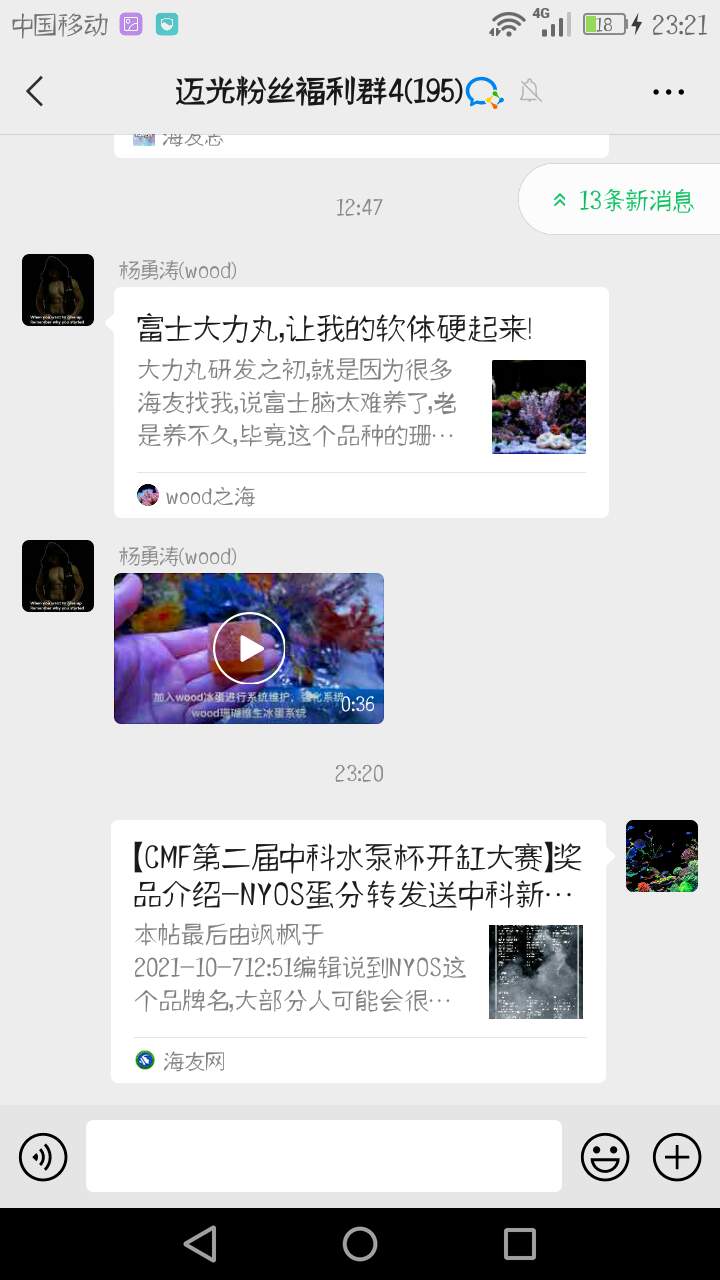The height and width of the screenshot is (1280, 720).
Task: Open the CMF第二届中科水泵杯开缸大赛 shared link
Action: point(358,950)
